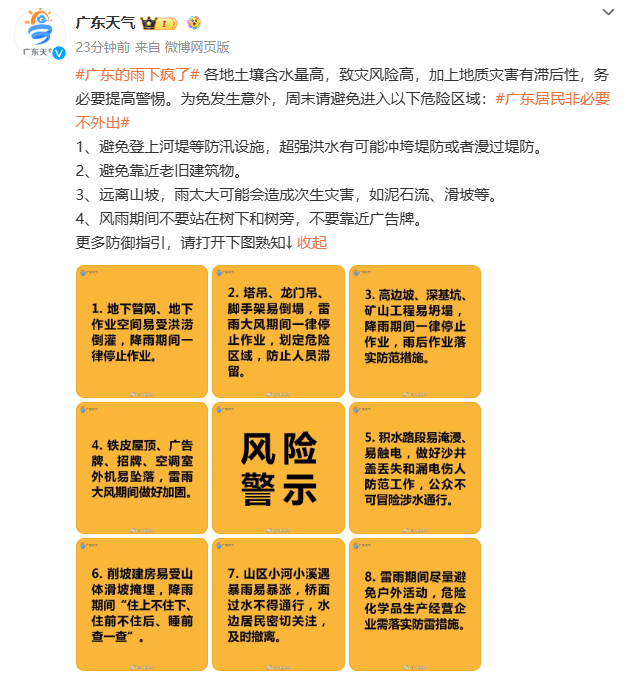This screenshot has height=673, width=627.
Task: Open the 广东天气 account name
Action: 107,22
